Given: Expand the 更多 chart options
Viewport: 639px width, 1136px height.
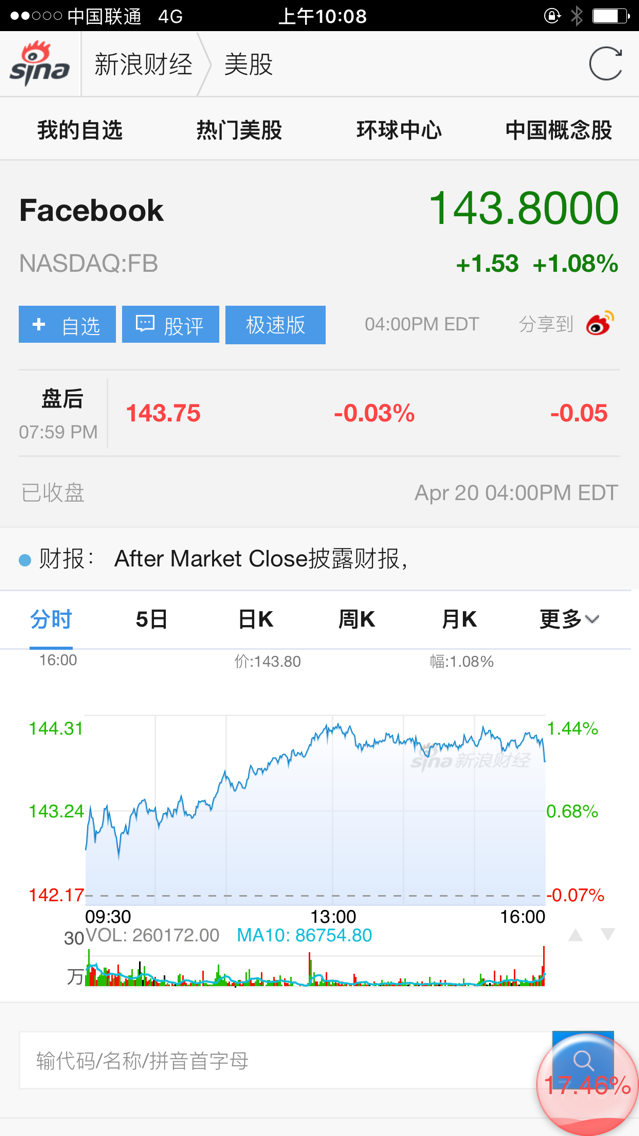Looking at the screenshot, I should [x=569, y=620].
